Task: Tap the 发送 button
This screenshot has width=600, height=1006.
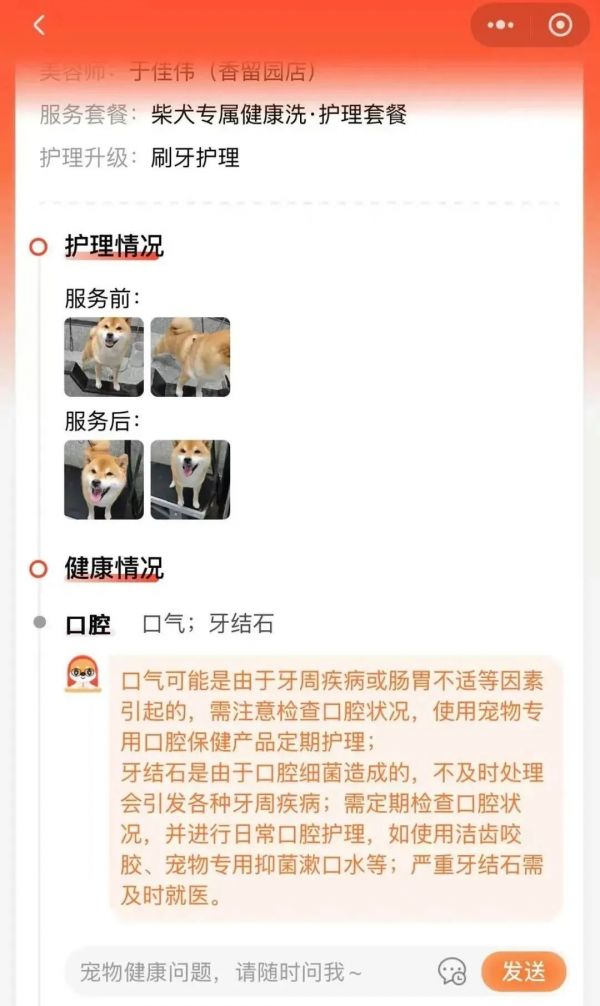Action: [523, 971]
